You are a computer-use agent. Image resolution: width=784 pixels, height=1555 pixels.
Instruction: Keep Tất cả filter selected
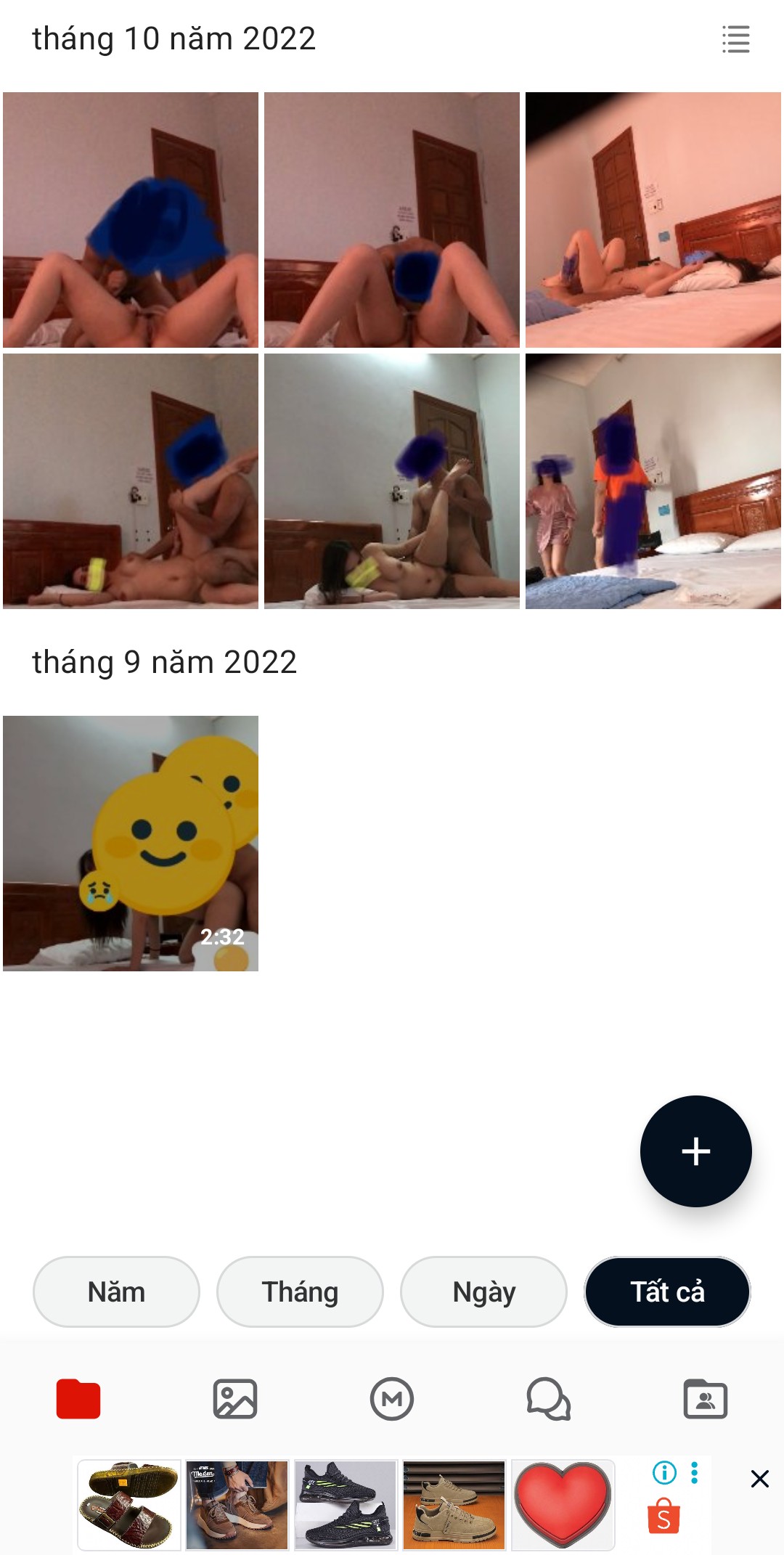point(667,1291)
